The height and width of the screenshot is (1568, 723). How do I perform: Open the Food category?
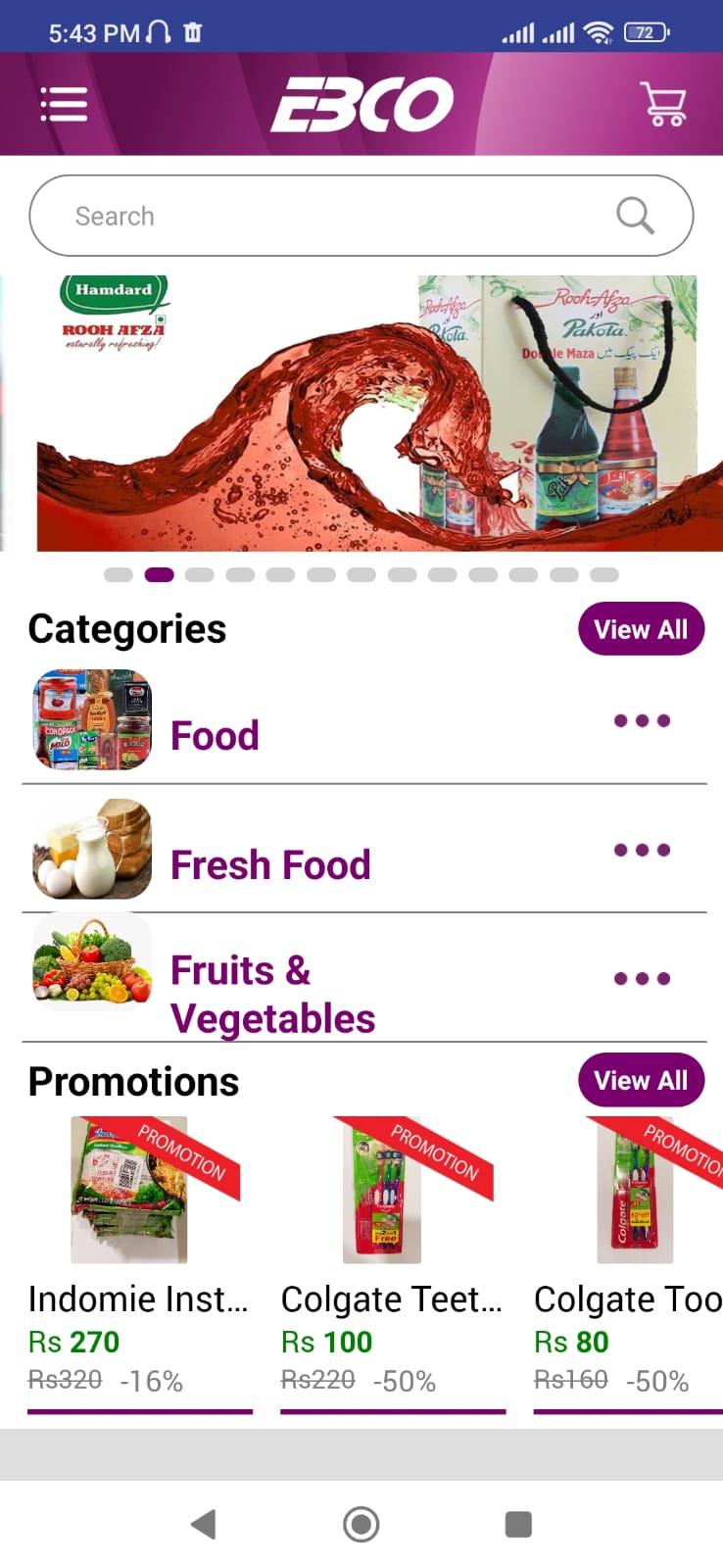click(215, 735)
